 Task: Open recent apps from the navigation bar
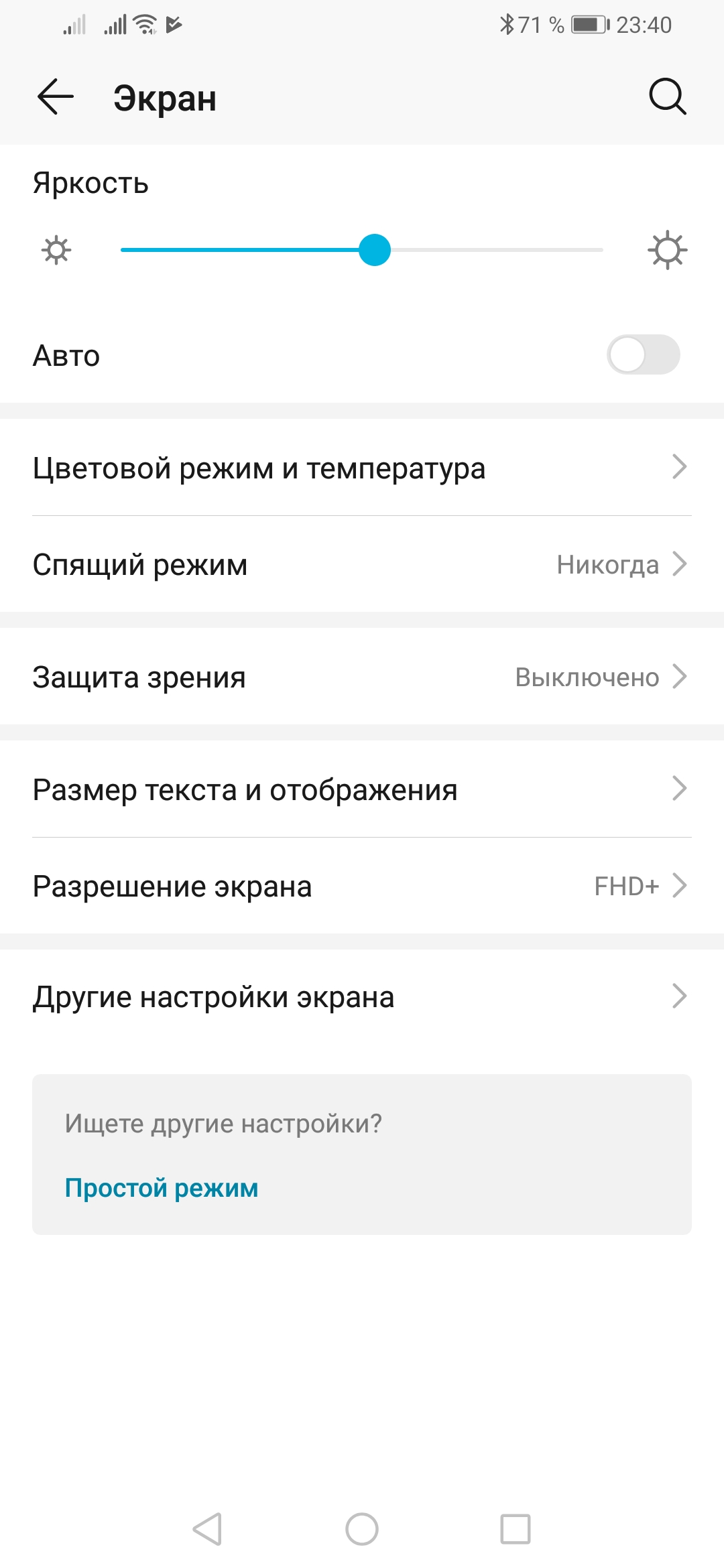coord(516,1529)
